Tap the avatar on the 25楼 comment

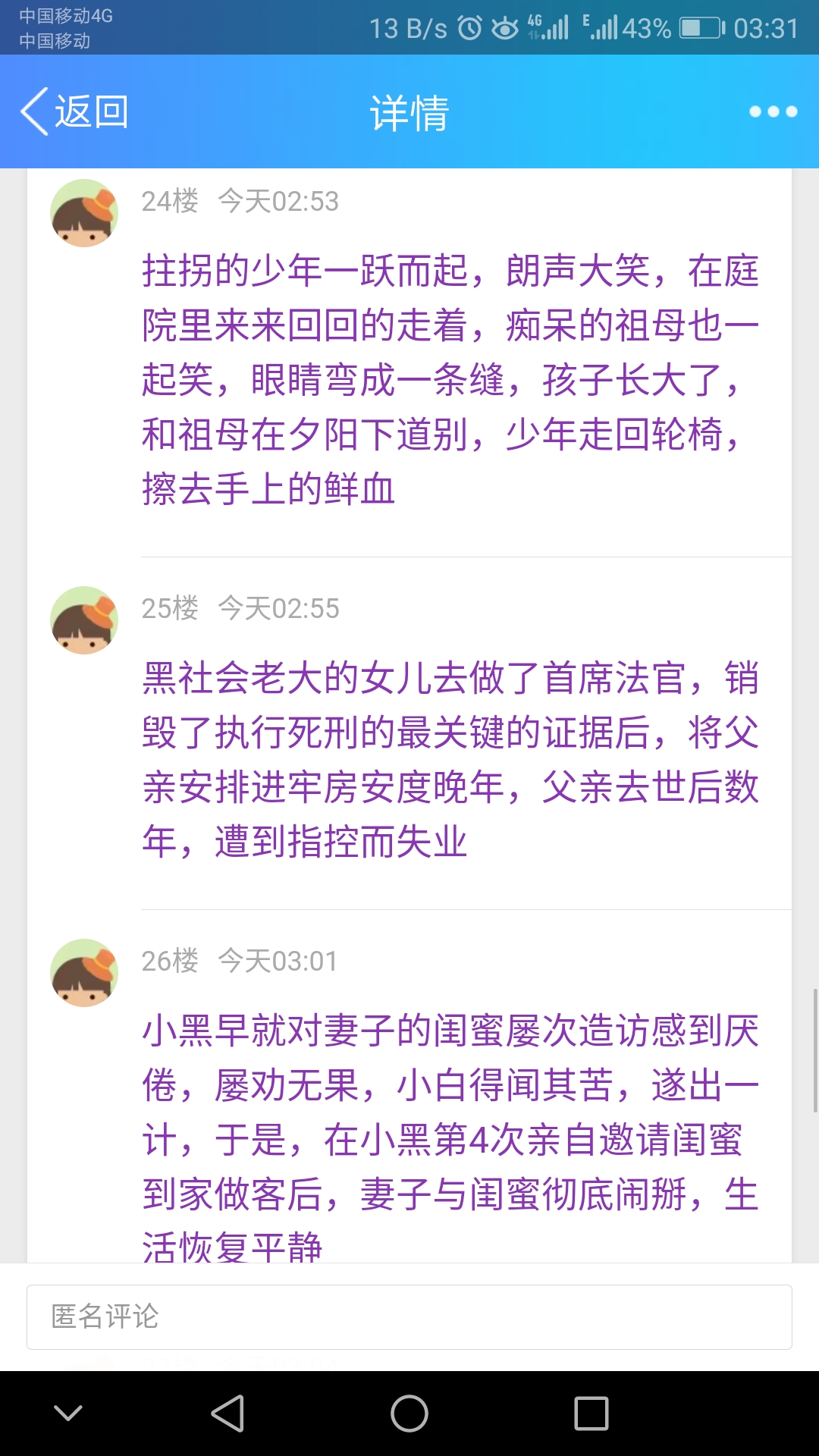tap(84, 620)
